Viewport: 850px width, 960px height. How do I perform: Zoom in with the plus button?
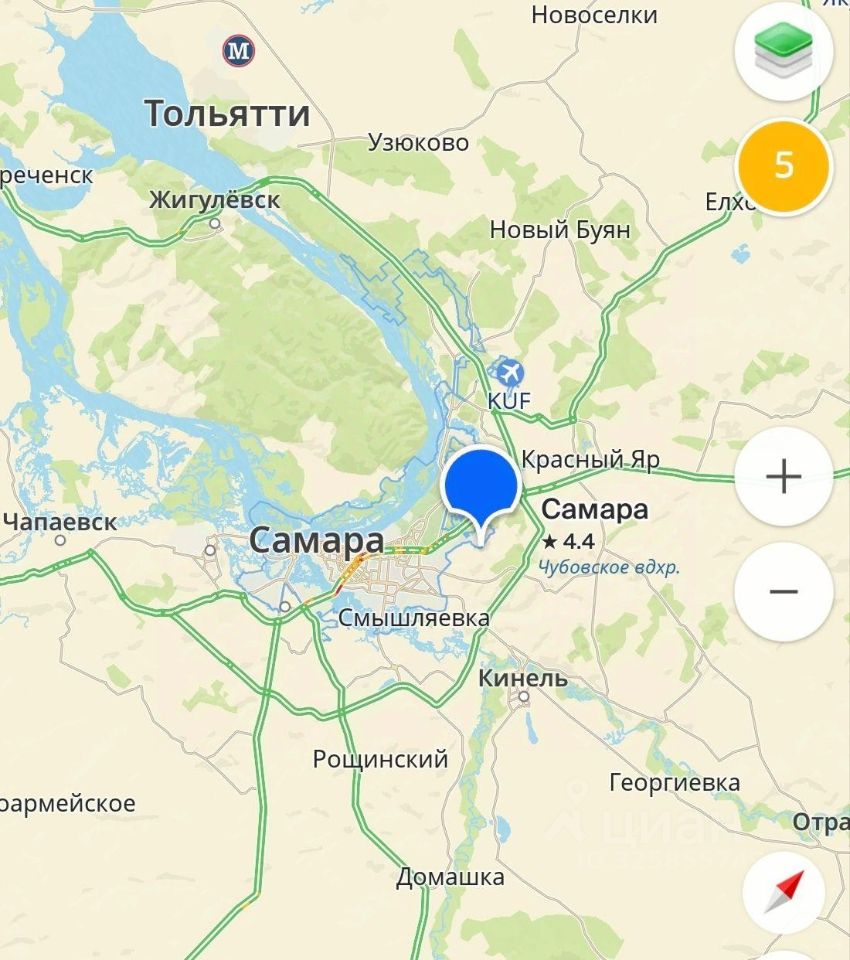(783, 477)
